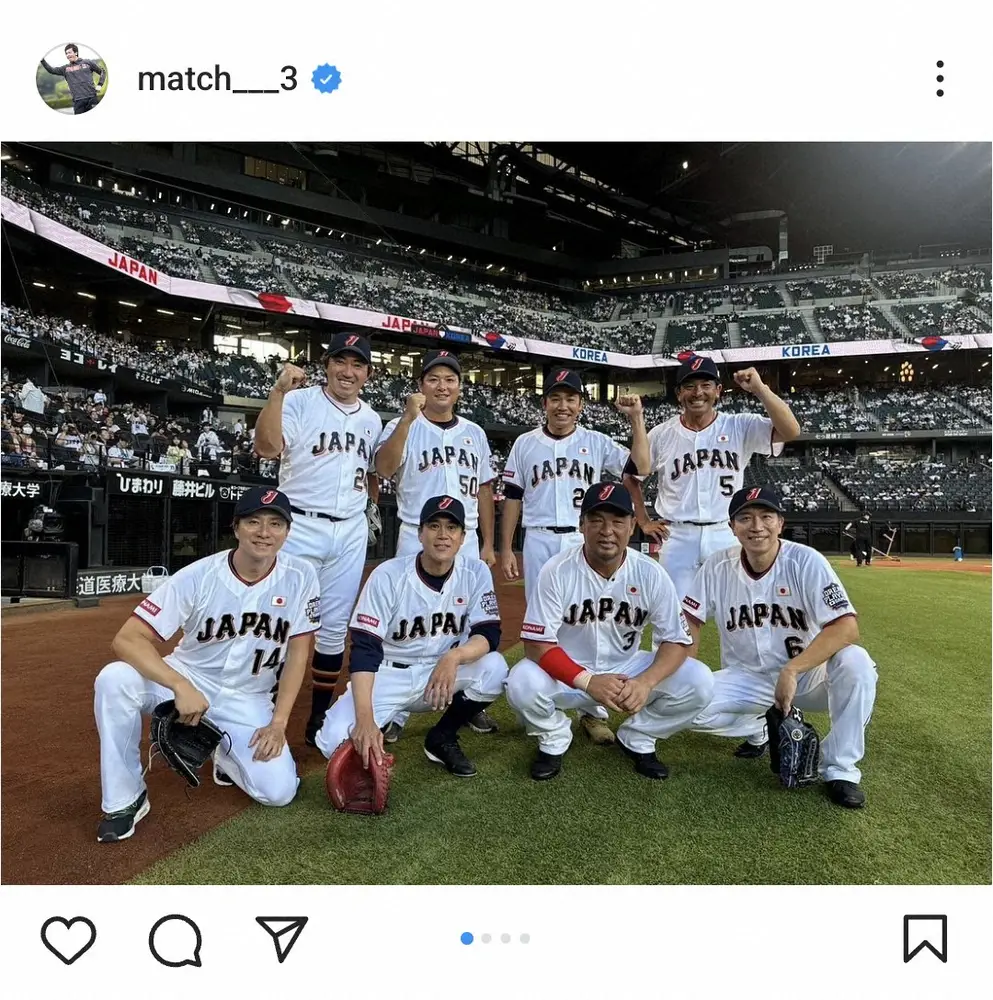Open the Japan team group photo
993x1000 pixels.
point(496,513)
